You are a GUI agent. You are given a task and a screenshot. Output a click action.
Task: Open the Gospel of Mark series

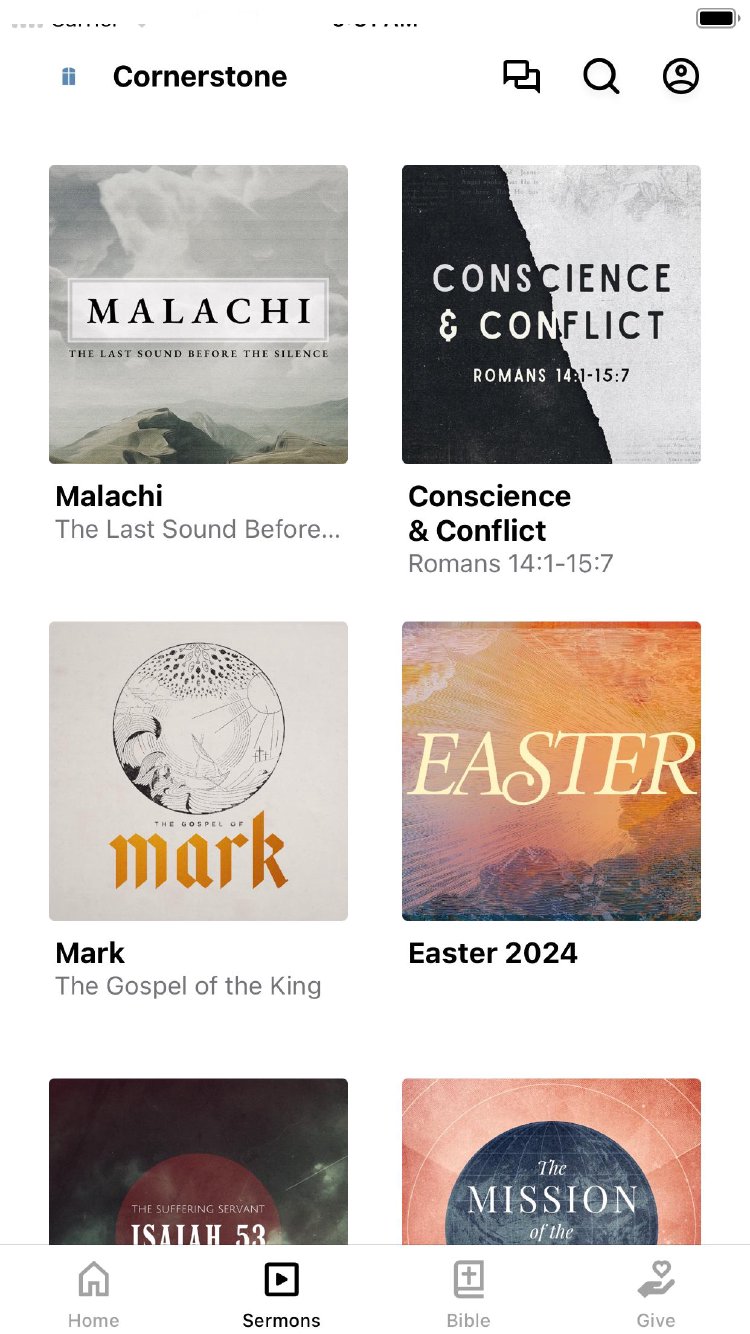(198, 771)
